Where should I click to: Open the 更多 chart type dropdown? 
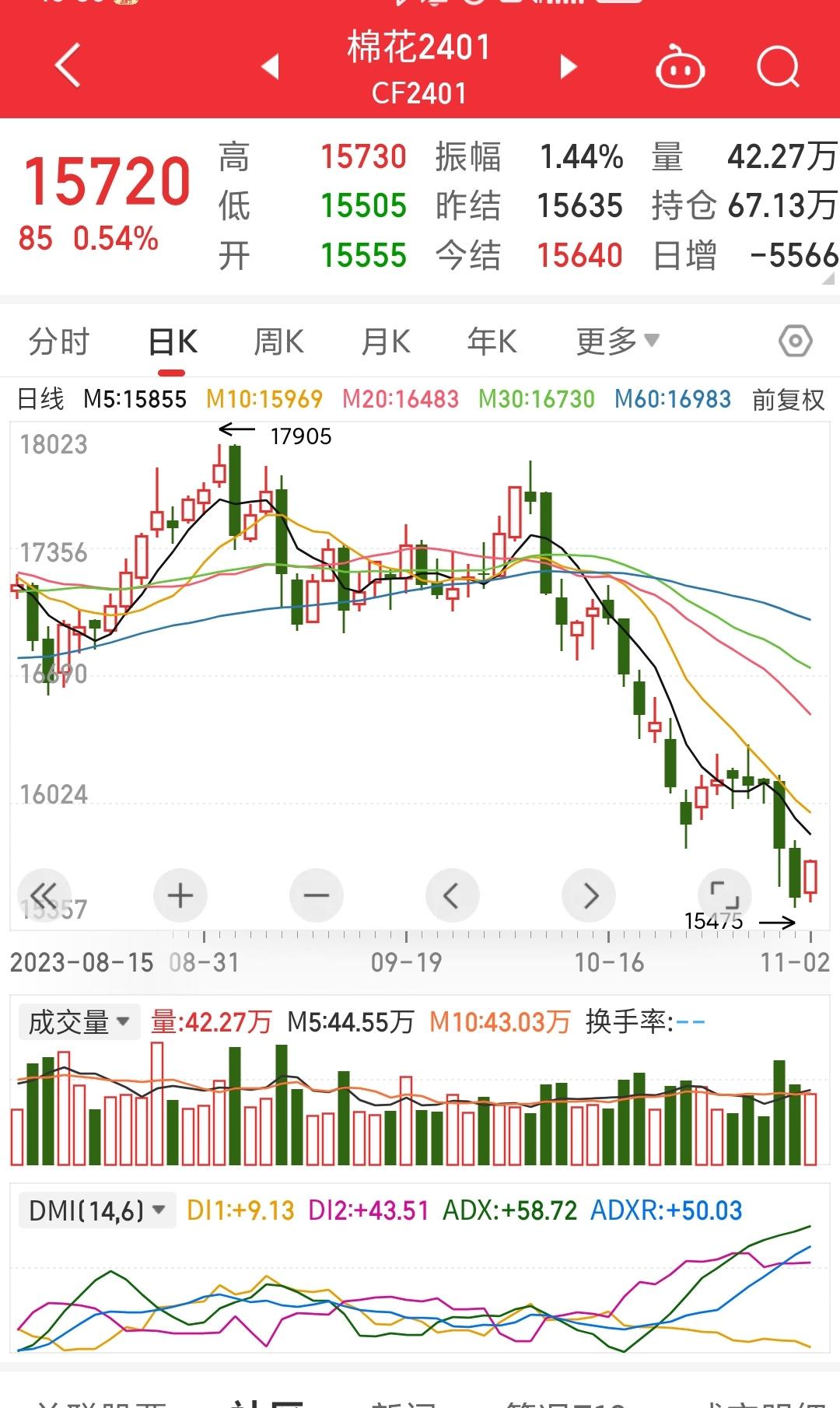click(617, 340)
